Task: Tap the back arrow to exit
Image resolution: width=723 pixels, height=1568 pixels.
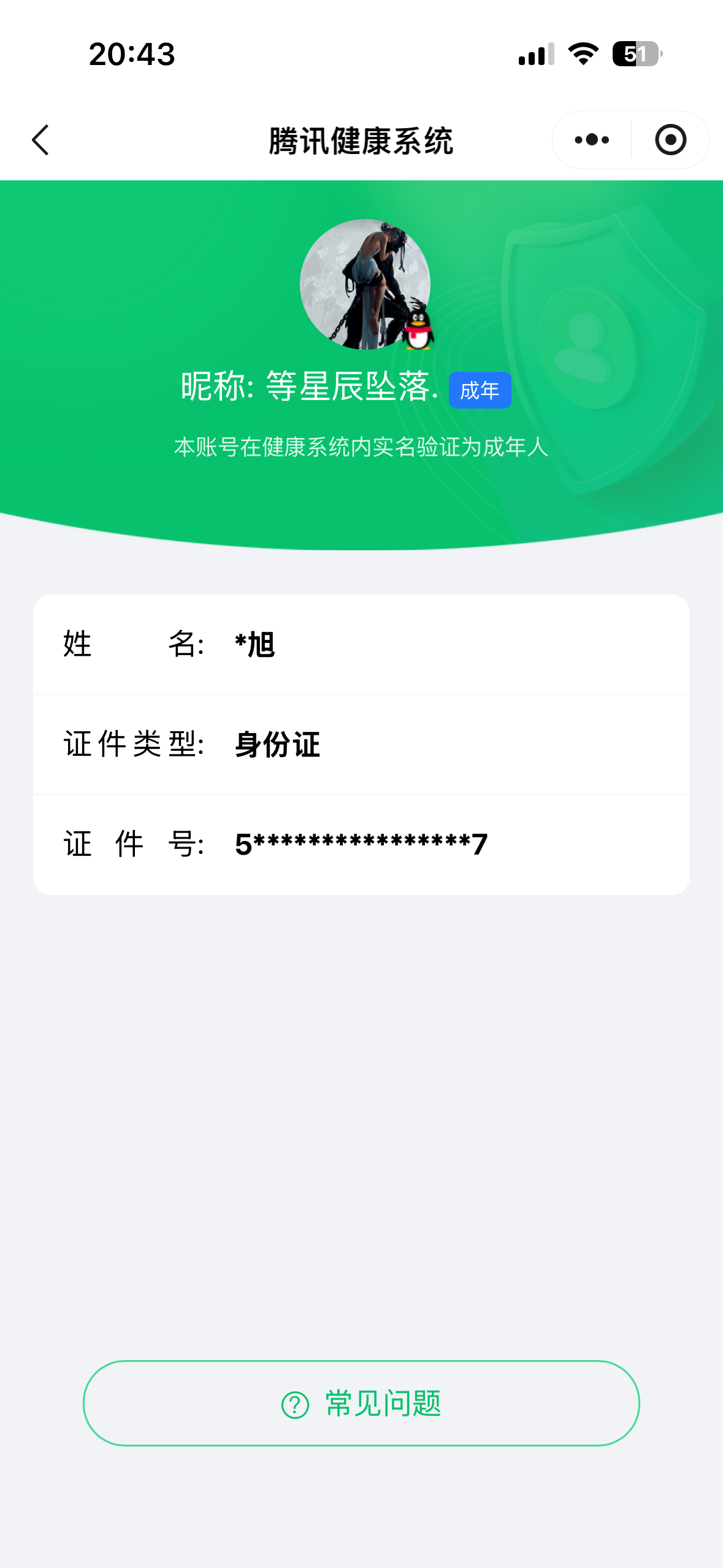Action: (40, 140)
